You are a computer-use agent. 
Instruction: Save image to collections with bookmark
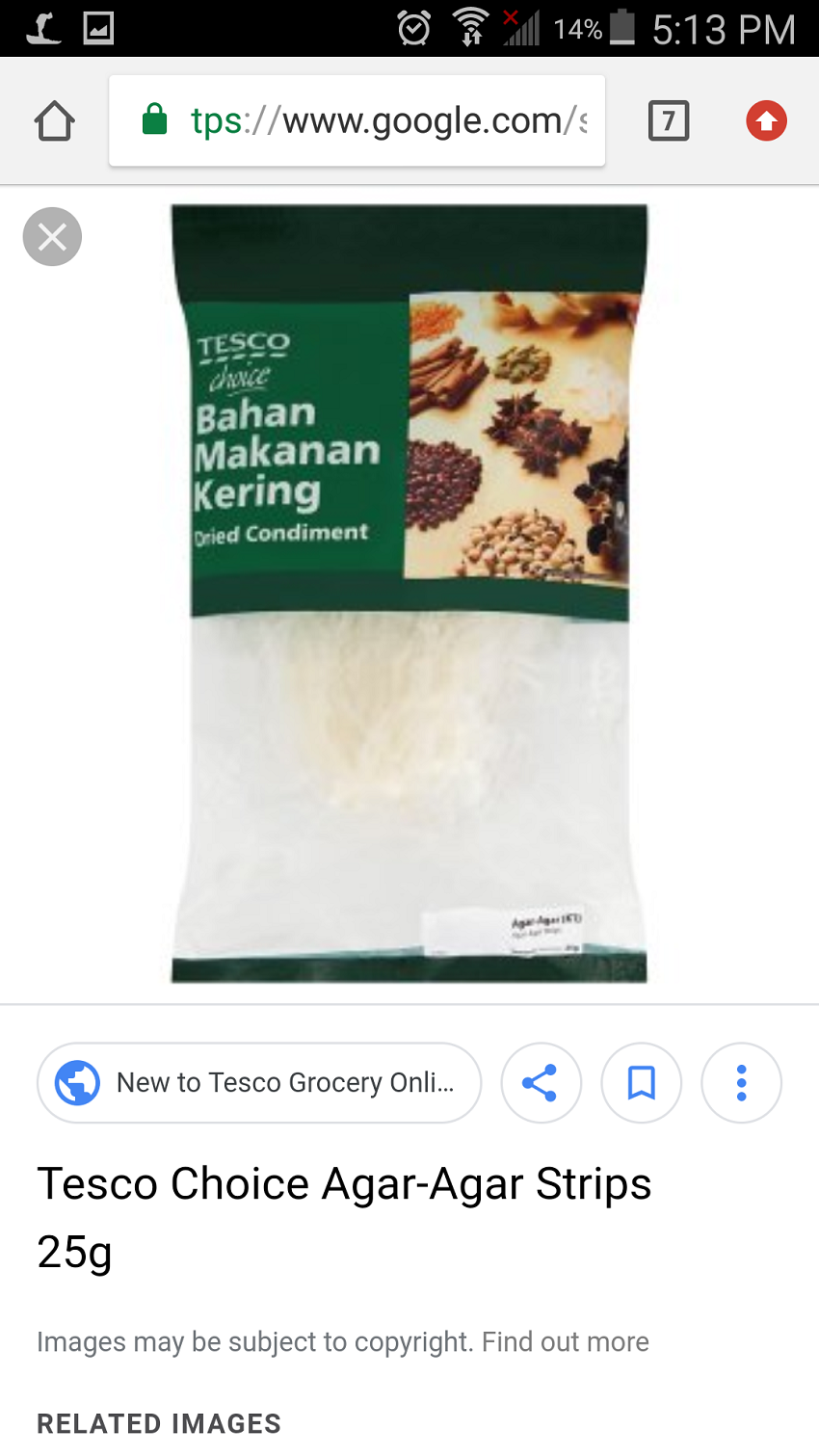click(x=641, y=1083)
